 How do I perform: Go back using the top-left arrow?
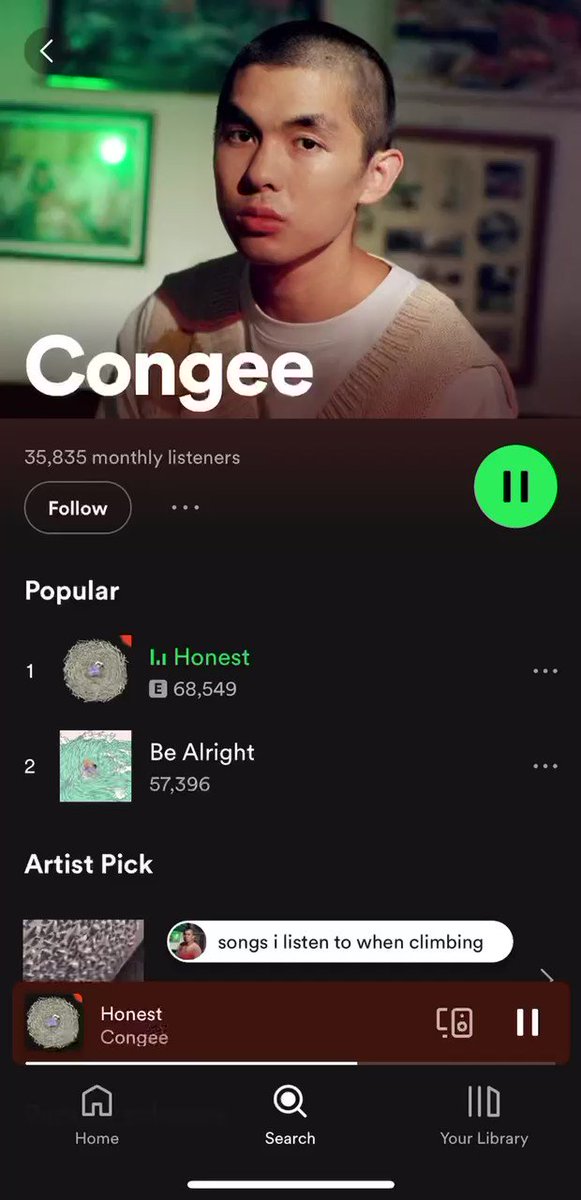[x=46, y=51]
